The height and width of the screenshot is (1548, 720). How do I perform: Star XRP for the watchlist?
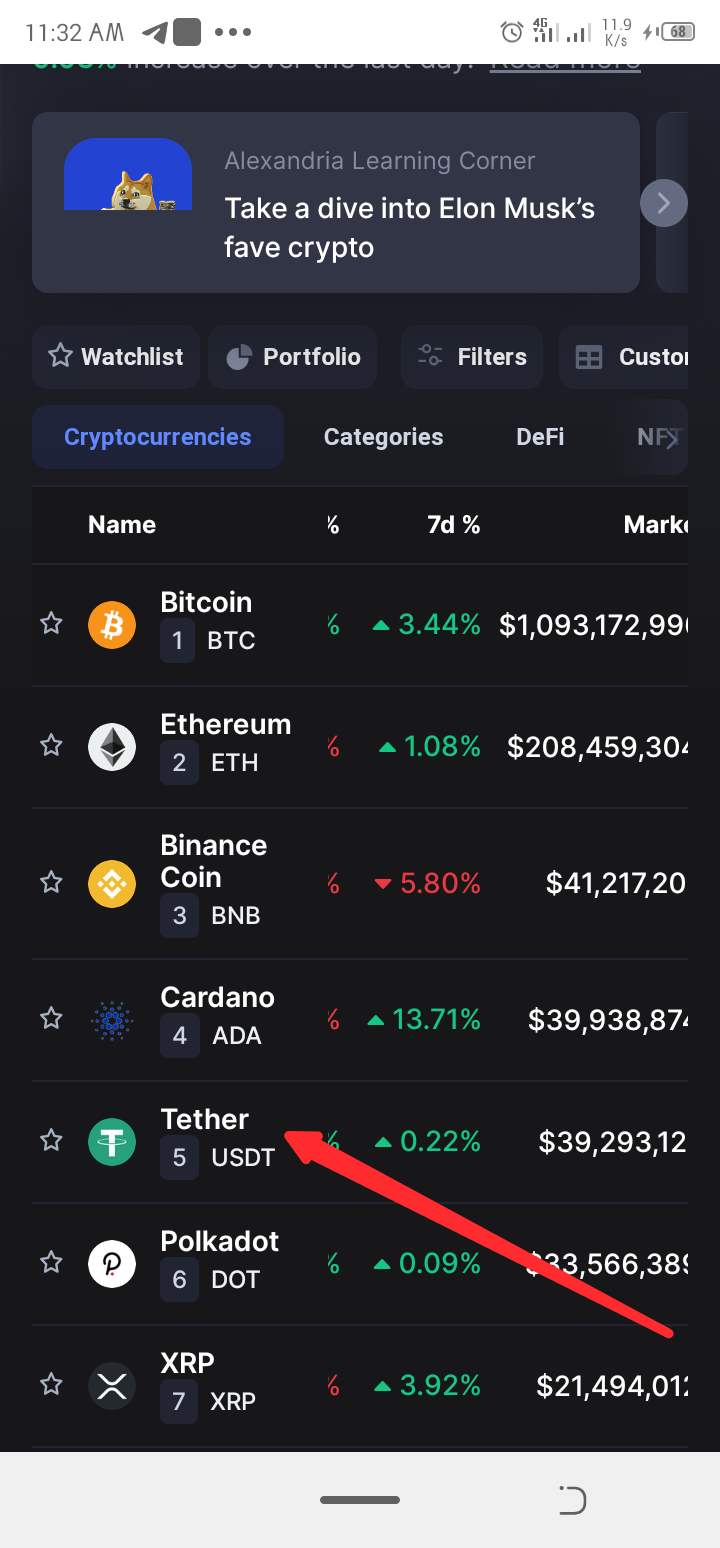click(x=51, y=1384)
